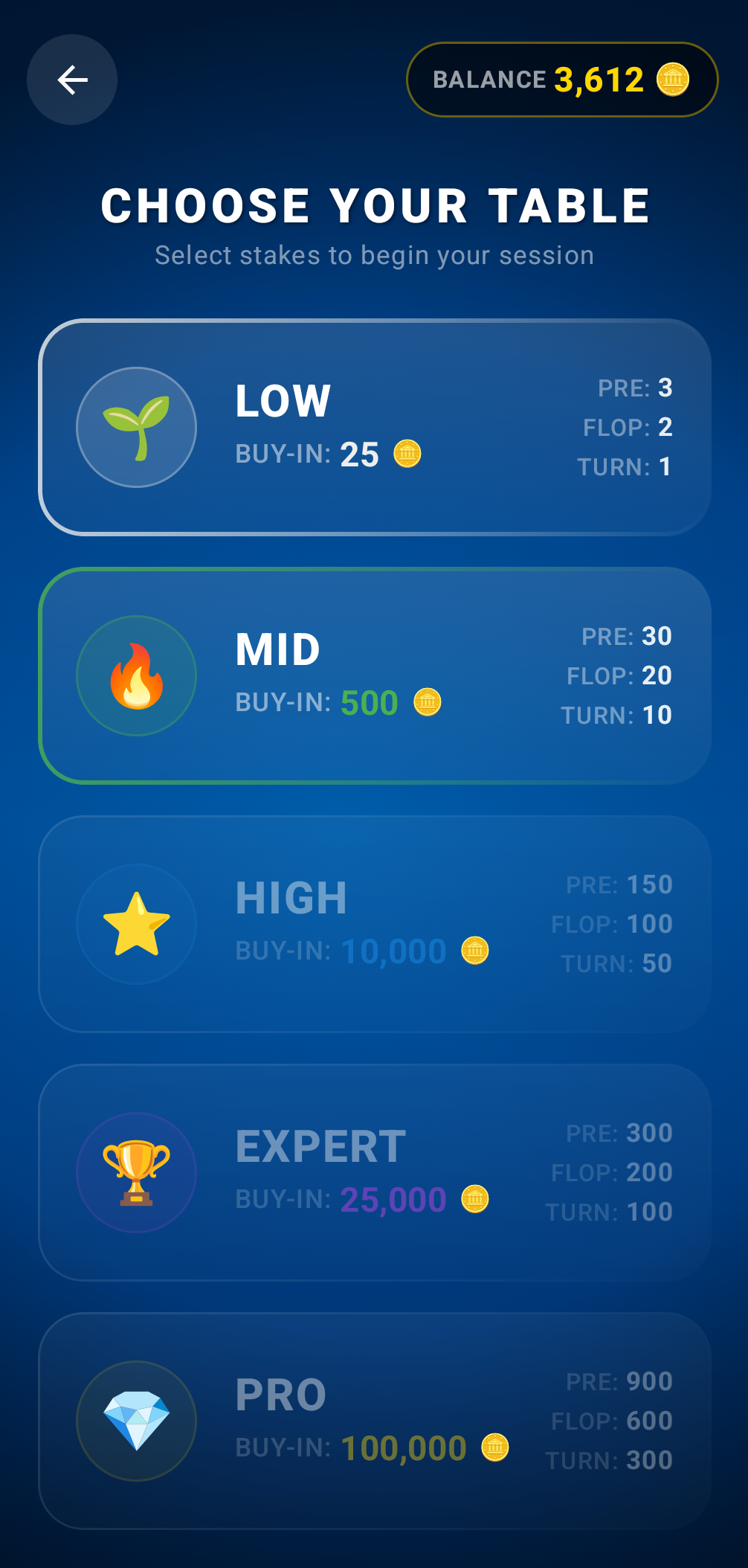Image resolution: width=748 pixels, height=1568 pixels.
Task: Open the BALANCE 3,612 display
Action: click(x=561, y=79)
